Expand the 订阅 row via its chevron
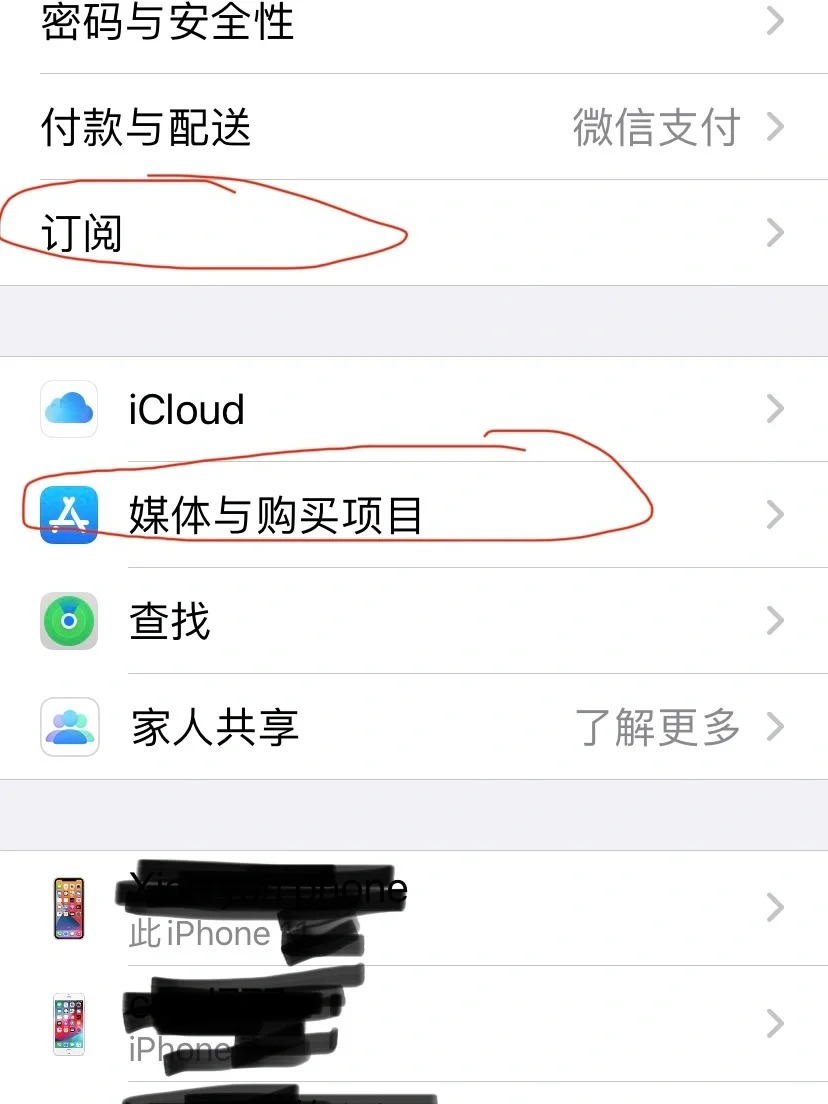Image resolution: width=828 pixels, height=1104 pixels. pos(776,232)
